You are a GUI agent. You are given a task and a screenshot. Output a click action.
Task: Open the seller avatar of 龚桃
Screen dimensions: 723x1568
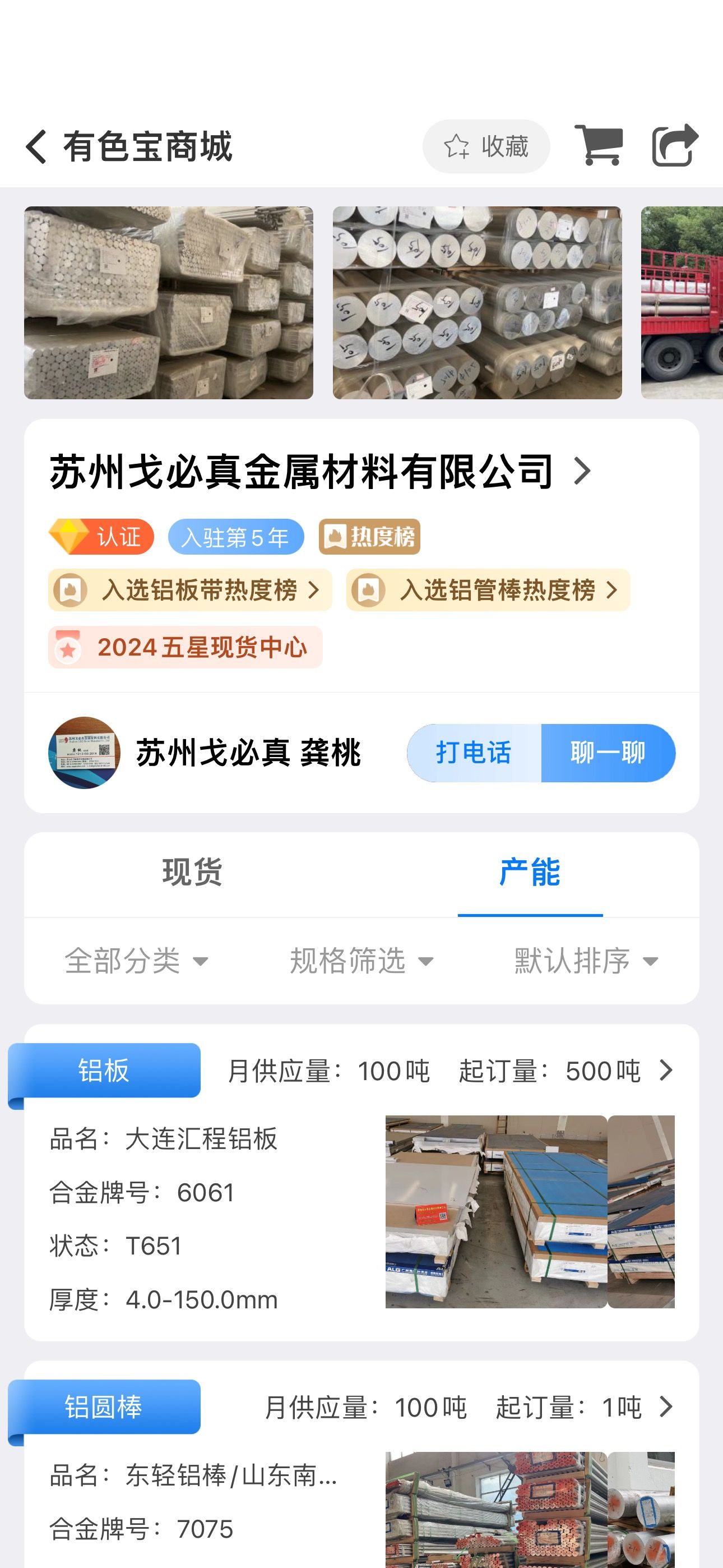click(84, 753)
